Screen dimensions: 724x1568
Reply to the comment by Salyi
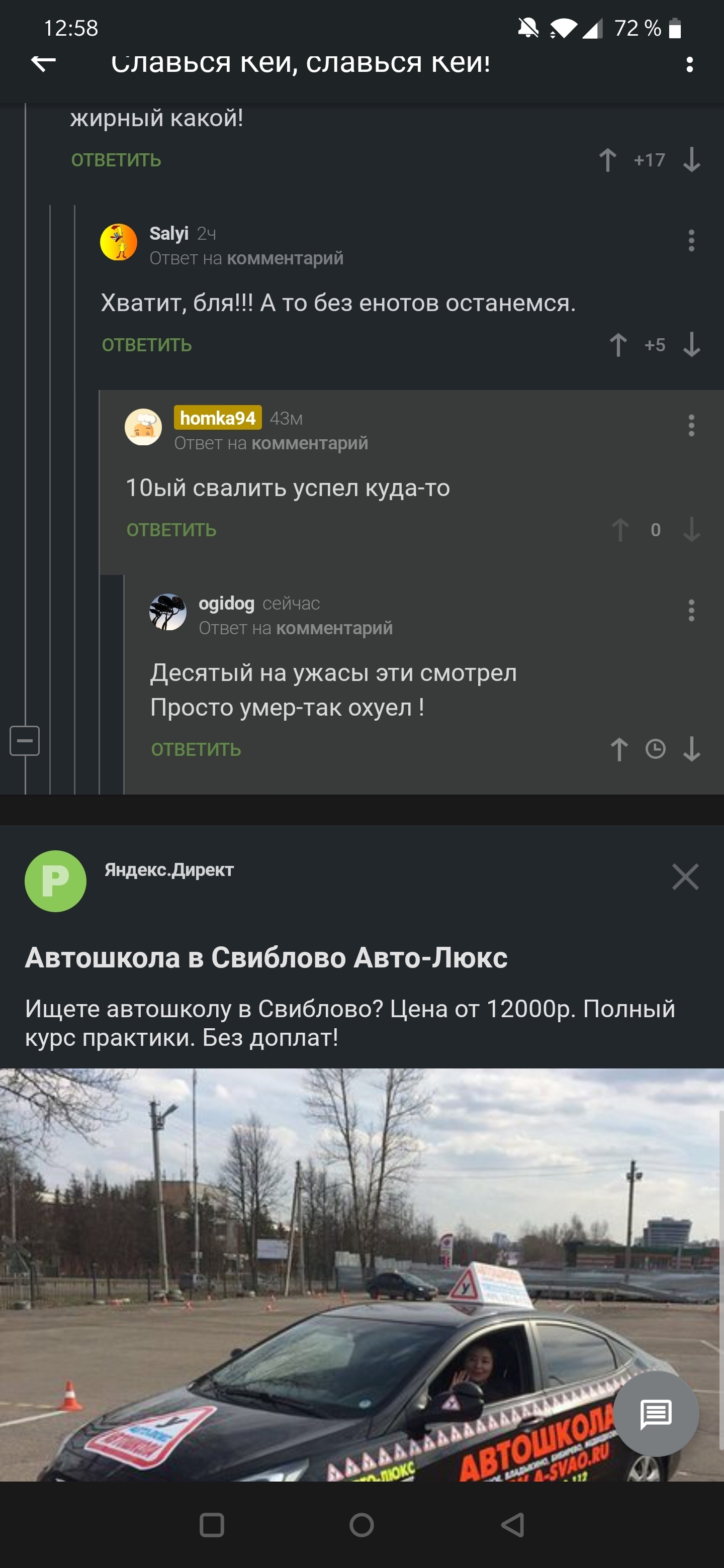(x=147, y=345)
